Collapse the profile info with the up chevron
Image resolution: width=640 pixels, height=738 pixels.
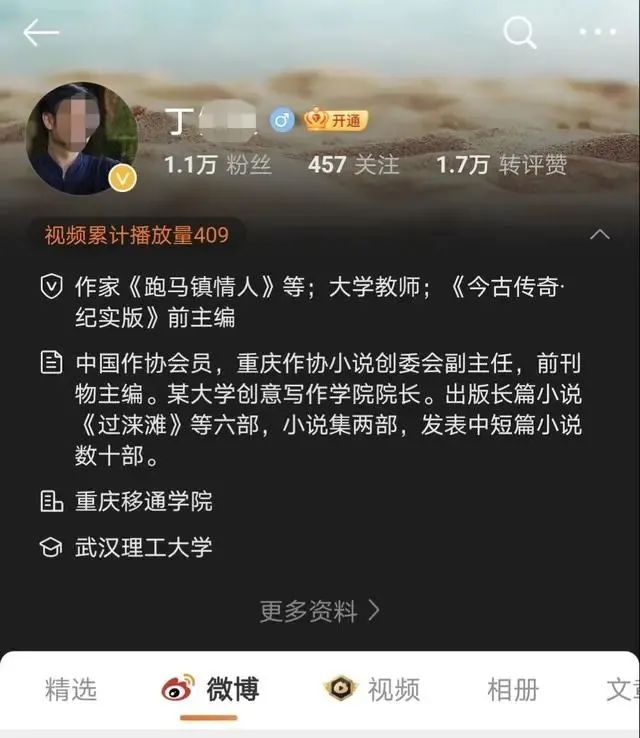coord(600,235)
